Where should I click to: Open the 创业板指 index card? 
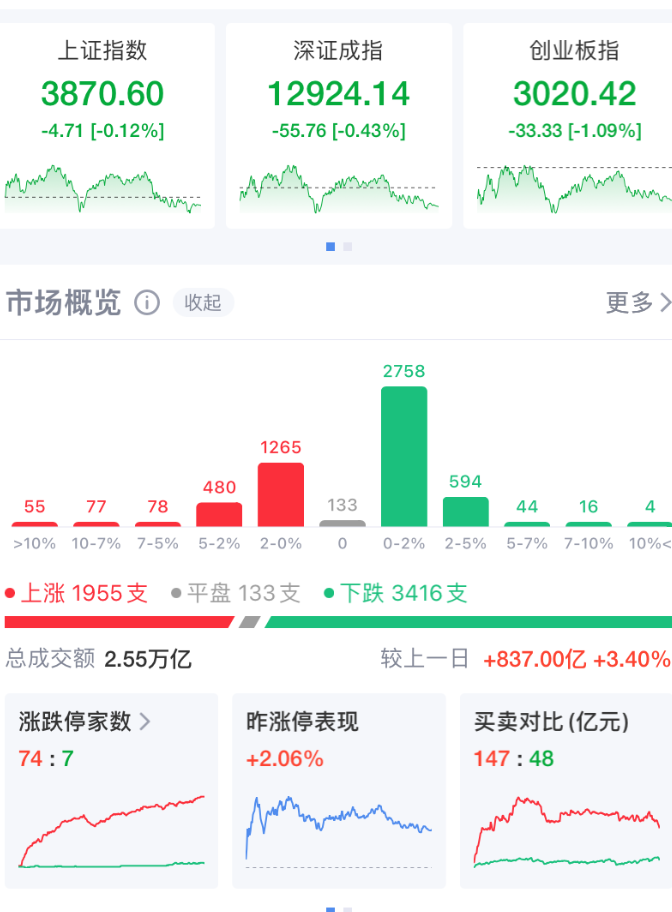pyautogui.click(x=572, y=125)
